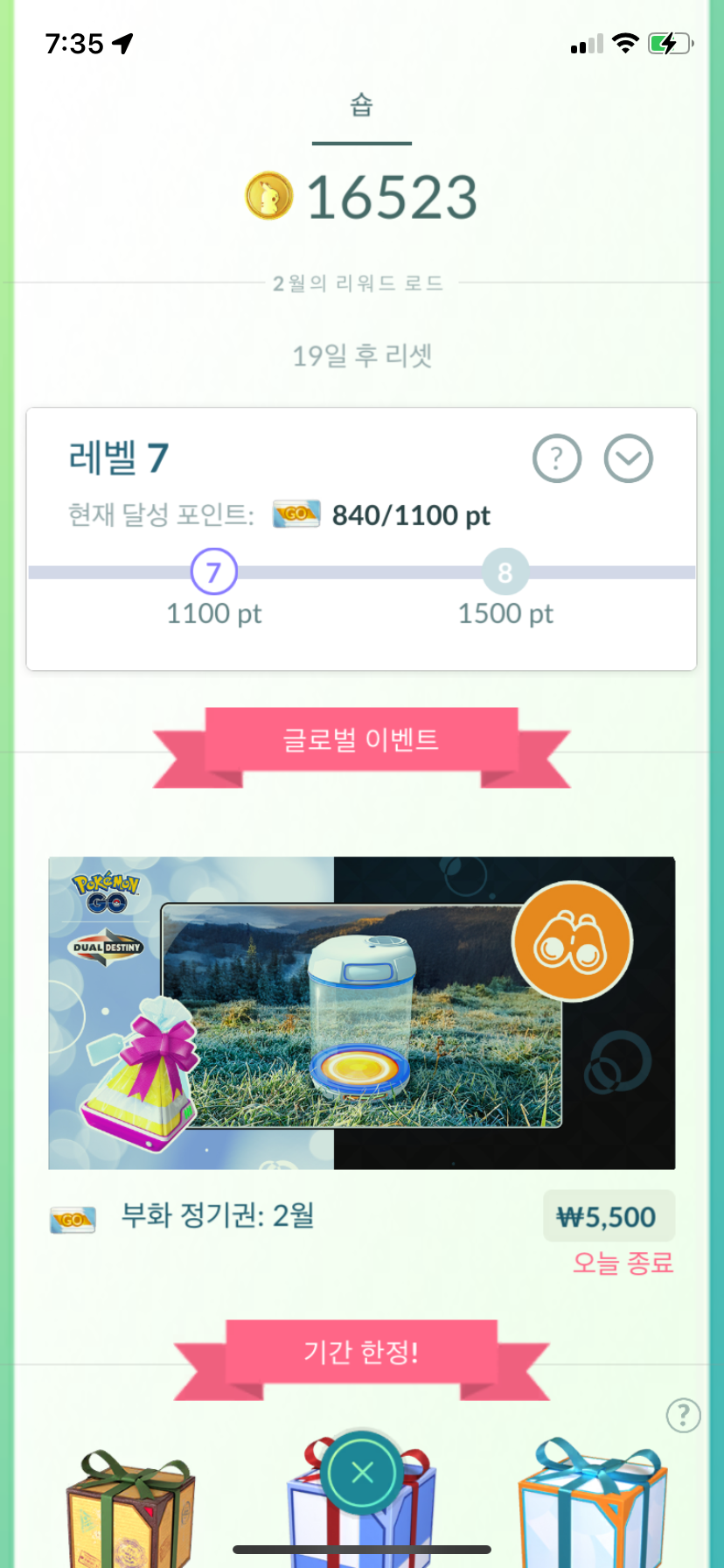Image resolution: width=724 pixels, height=1568 pixels.
Task: Close the shop with the X button
Action: (362, 1473)
